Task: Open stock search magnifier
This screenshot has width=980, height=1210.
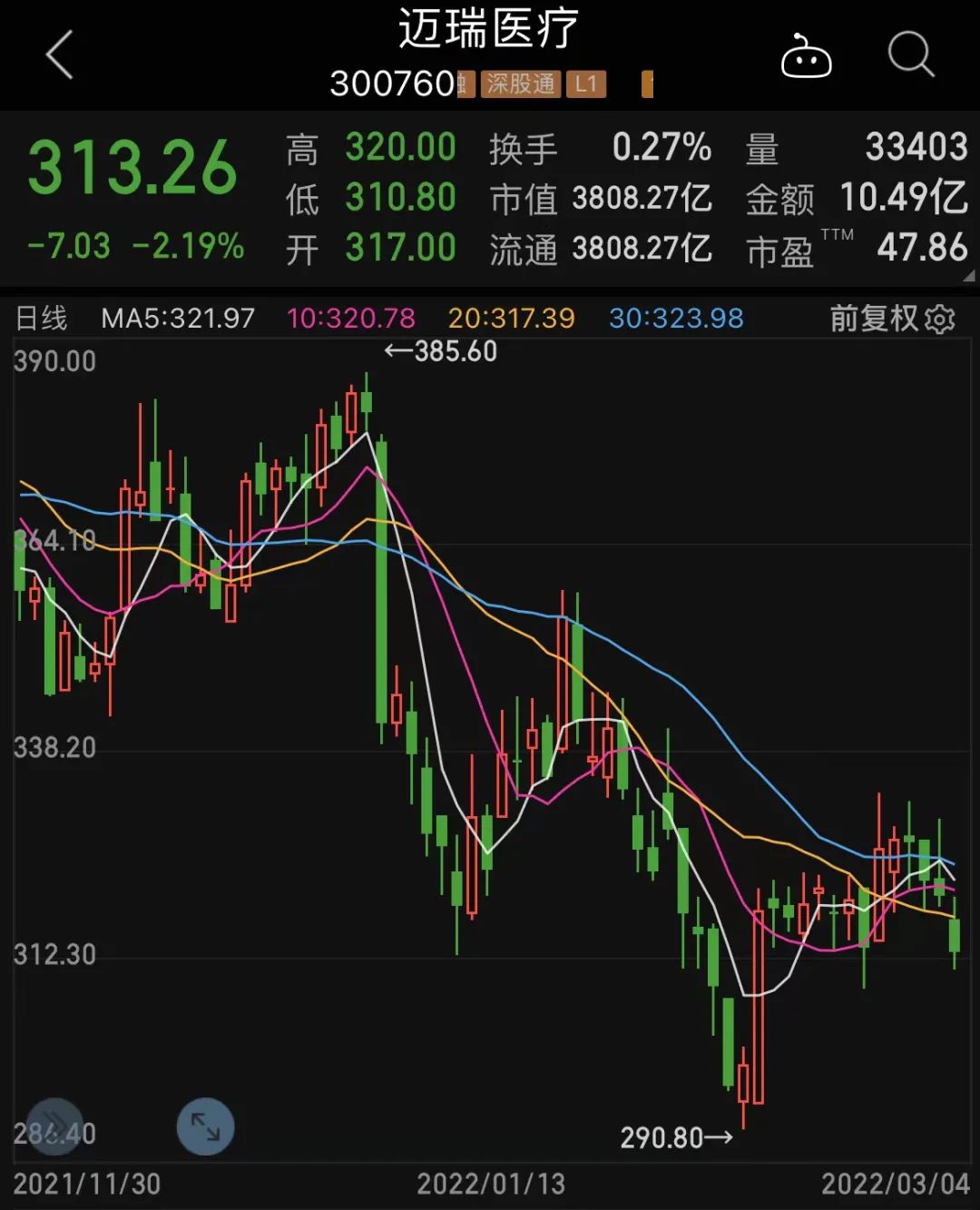Action: coord(910,54)
